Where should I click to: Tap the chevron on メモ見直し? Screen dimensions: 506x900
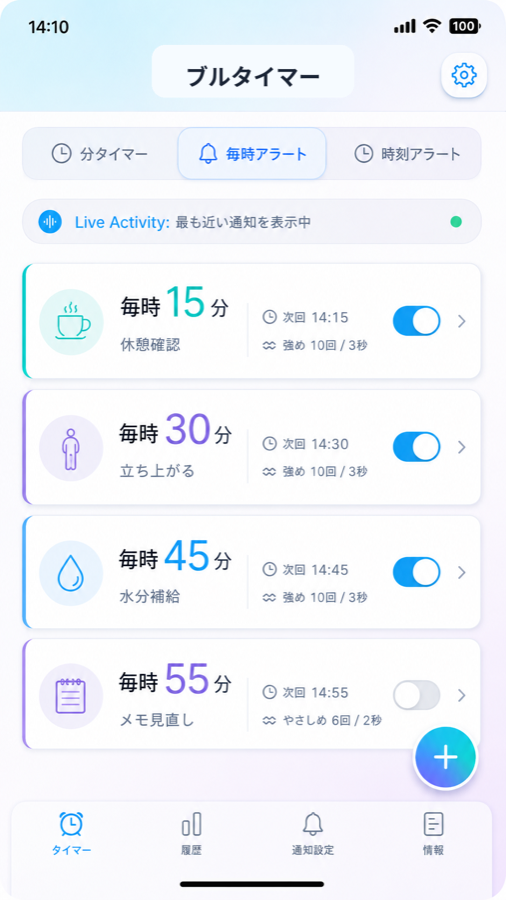click(461, 695)
